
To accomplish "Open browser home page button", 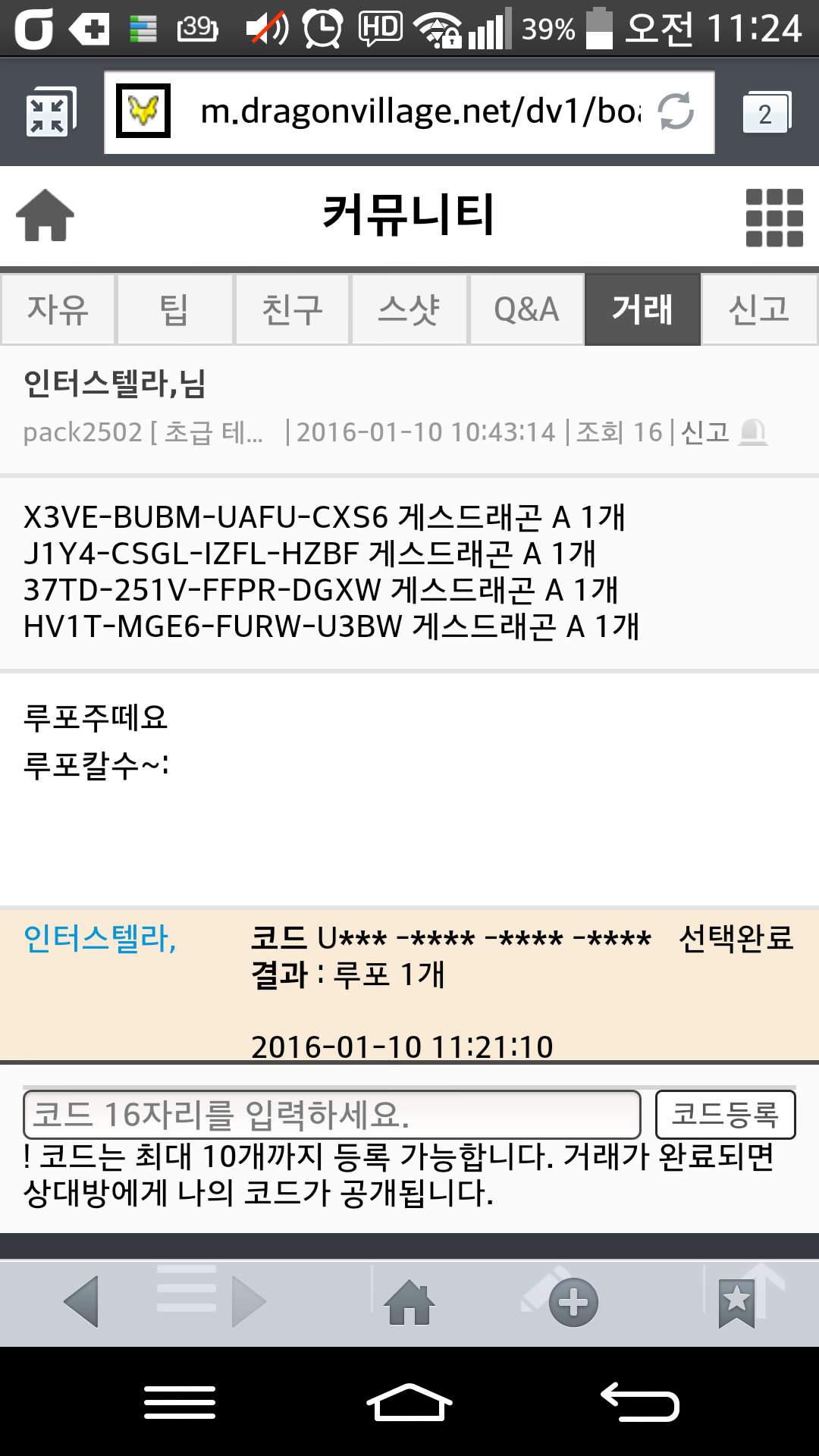I will tap(409, 1303).
